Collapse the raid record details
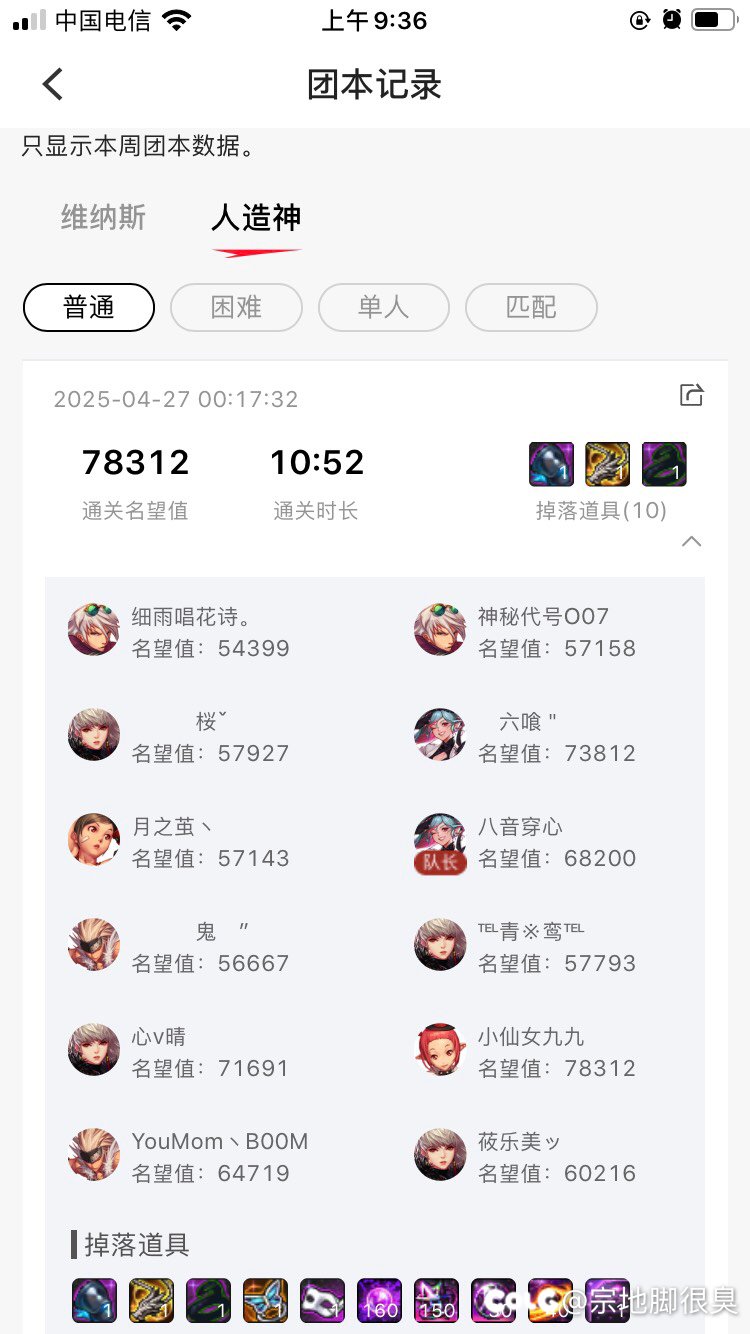 (691, 541)
